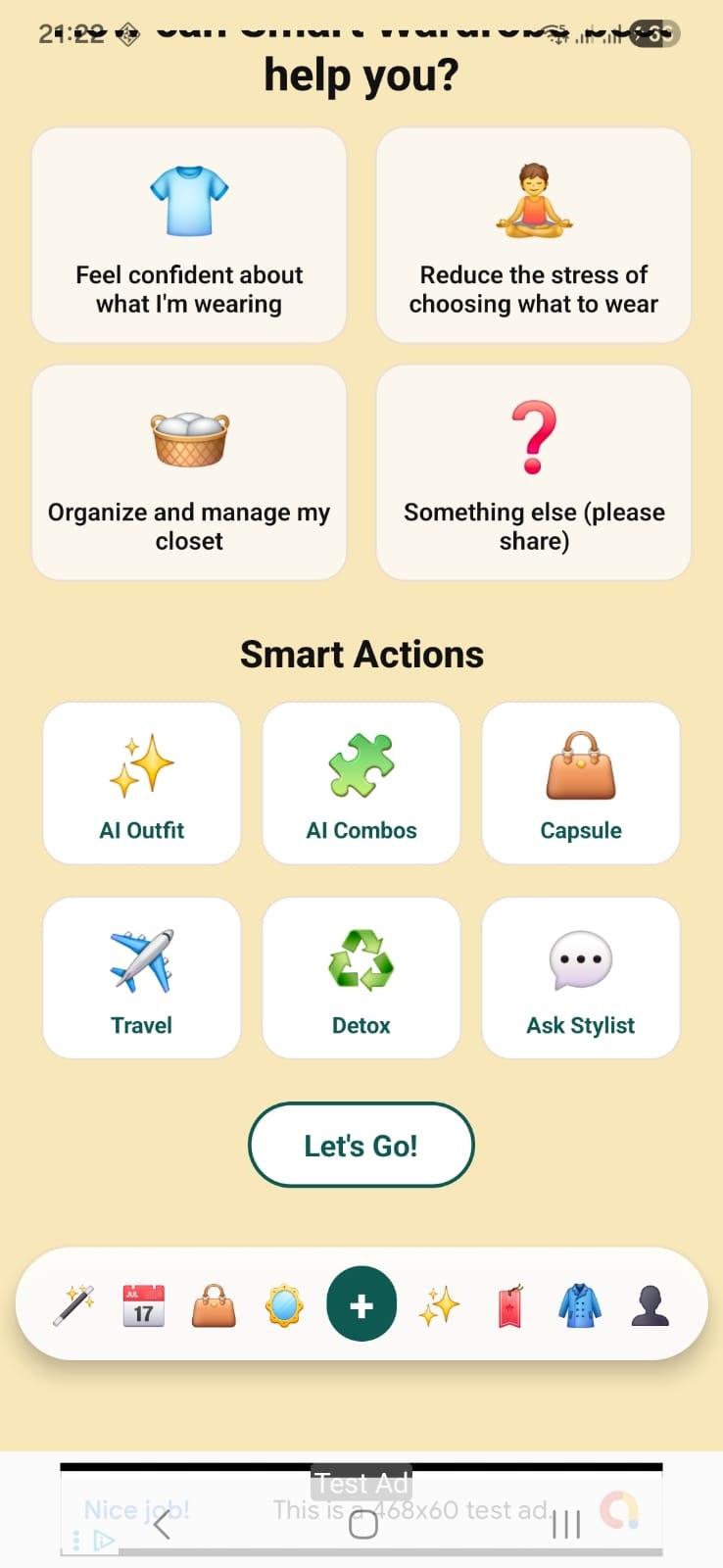This screenshot has height=1568, width=723.
Task: Open the calendar icon showing July 17
Action: 143,1303
